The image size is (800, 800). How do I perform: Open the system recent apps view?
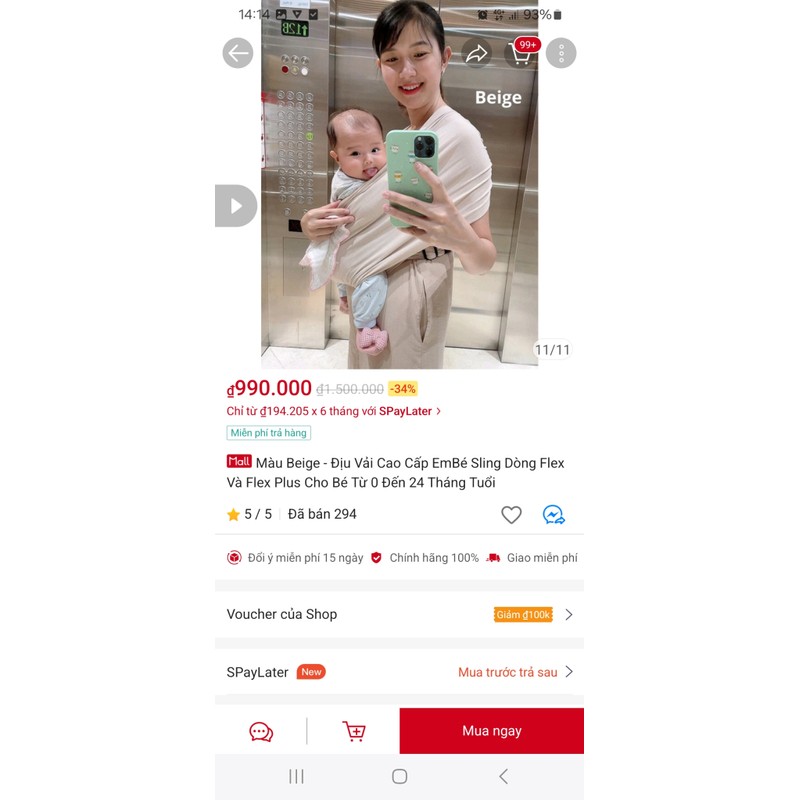coord(296,776)
